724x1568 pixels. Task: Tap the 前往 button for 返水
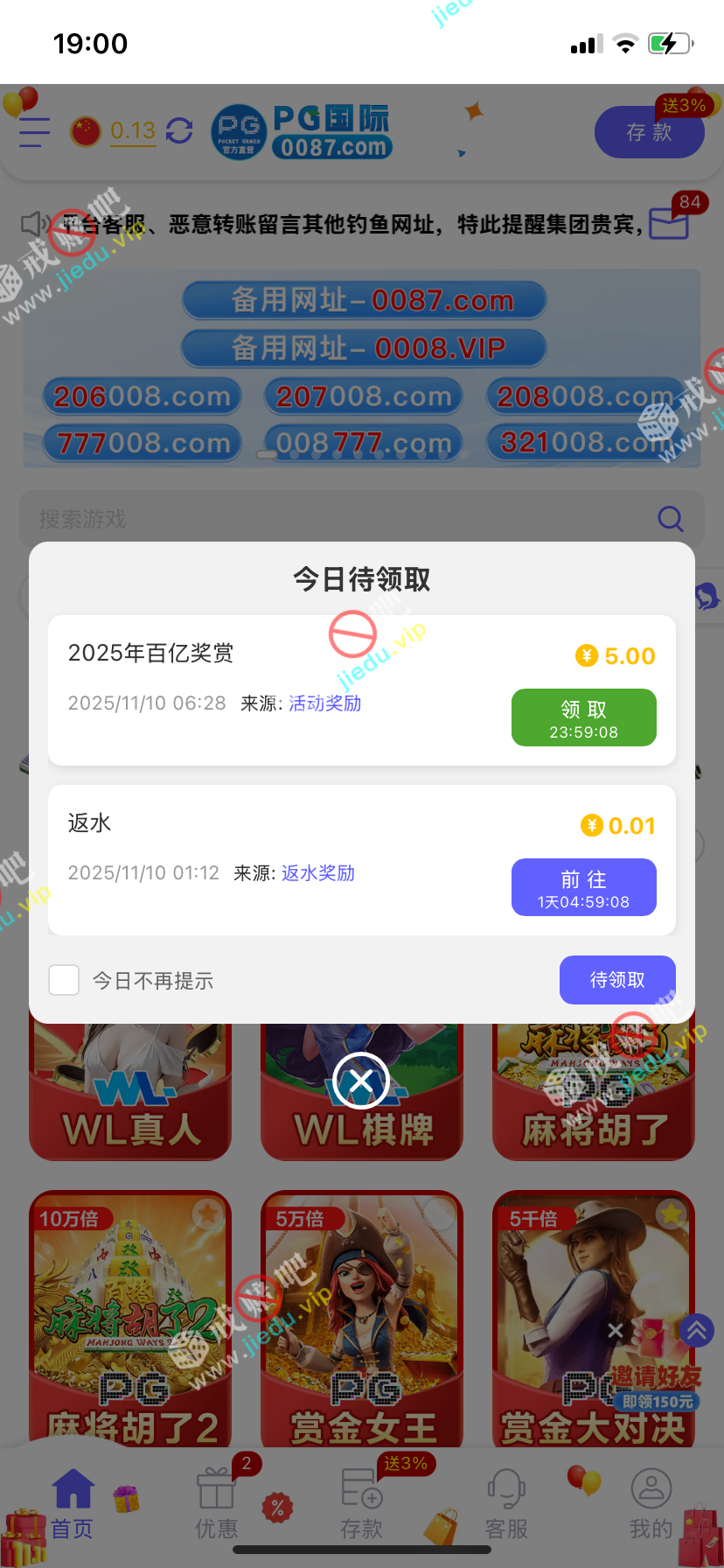click(x=583, y=887)
